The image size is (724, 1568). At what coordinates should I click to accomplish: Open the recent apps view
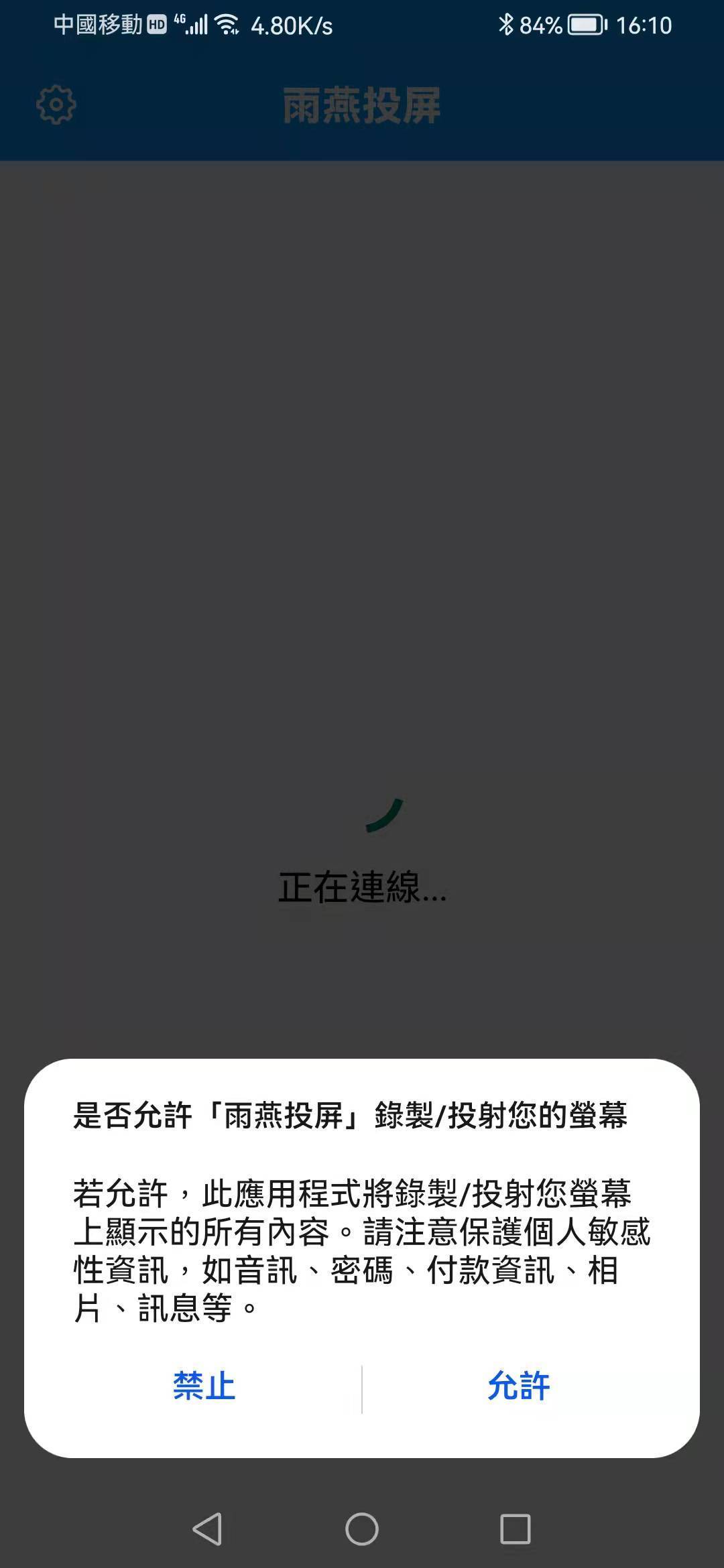pos(516,1529)
